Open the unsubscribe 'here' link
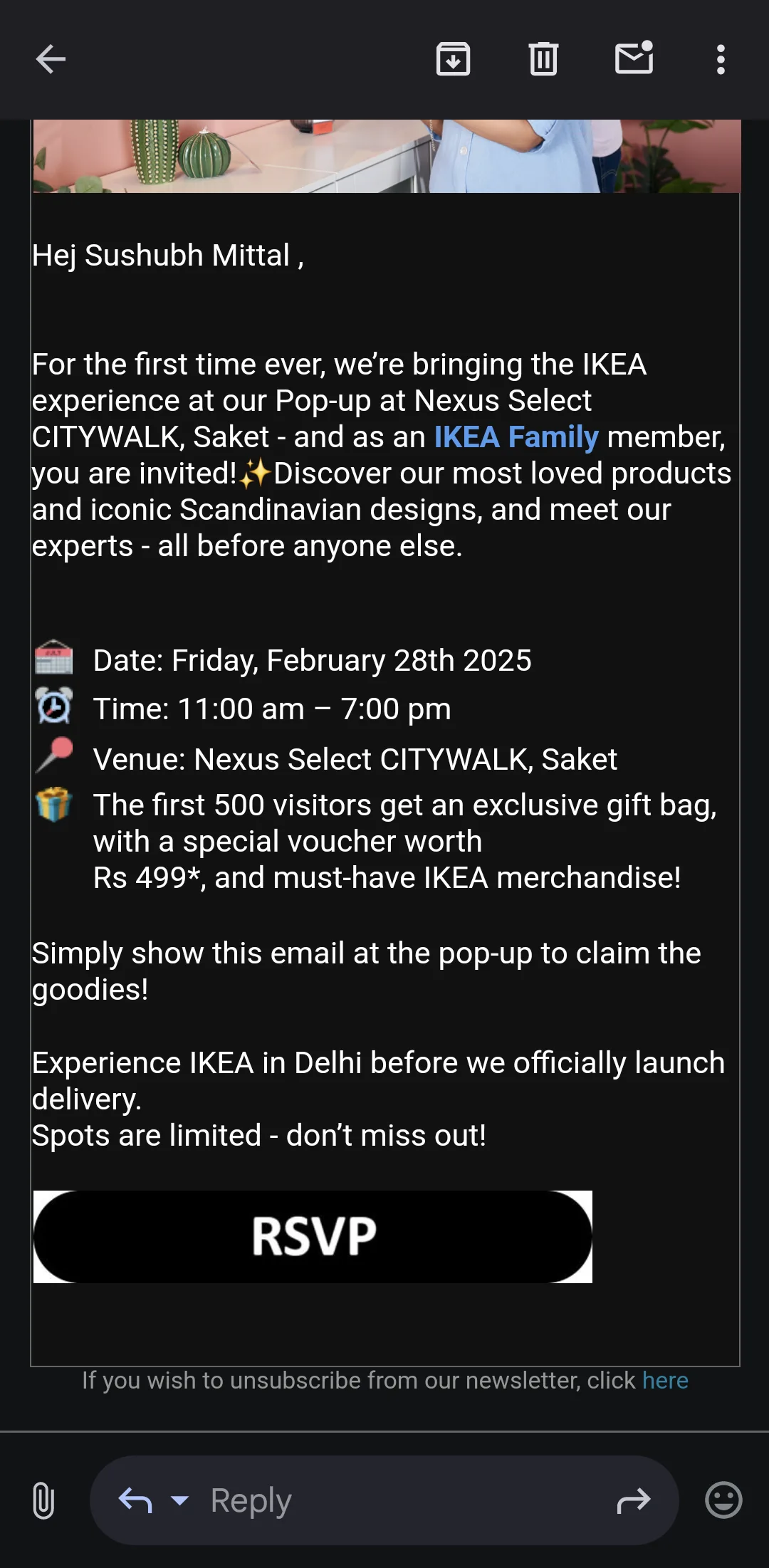The image size is (769, 1568). tap(664, 1381)
